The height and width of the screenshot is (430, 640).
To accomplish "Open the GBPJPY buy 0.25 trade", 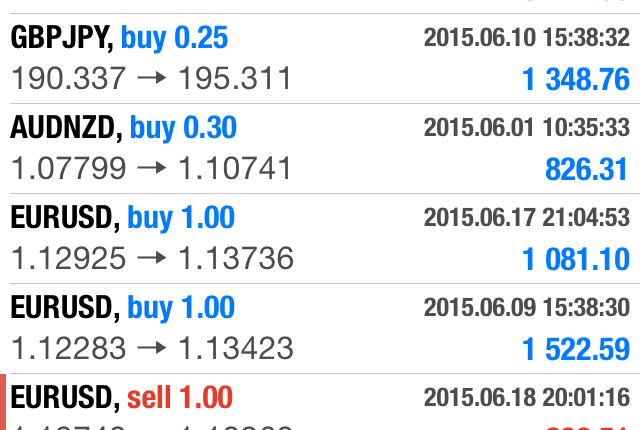I will pos(320,58).
